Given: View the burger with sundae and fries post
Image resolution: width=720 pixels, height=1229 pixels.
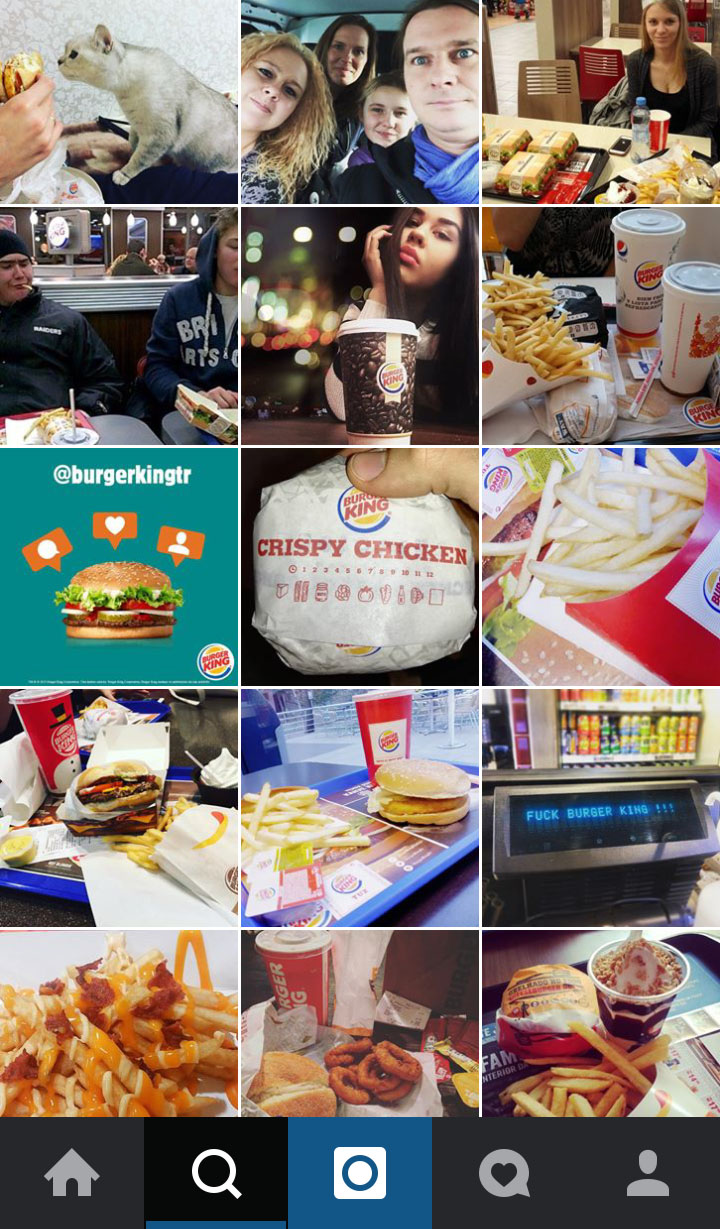Looking at the screenshot, I should click(x=600, y=1024).
